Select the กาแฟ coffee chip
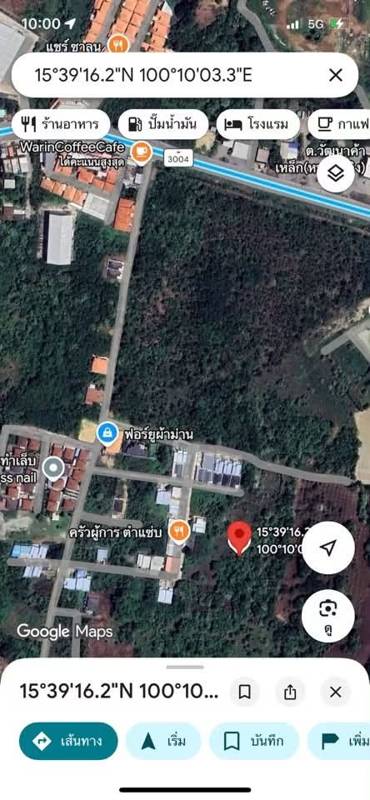The height and width of the screenshot is (800, 370). pos(340,124)
